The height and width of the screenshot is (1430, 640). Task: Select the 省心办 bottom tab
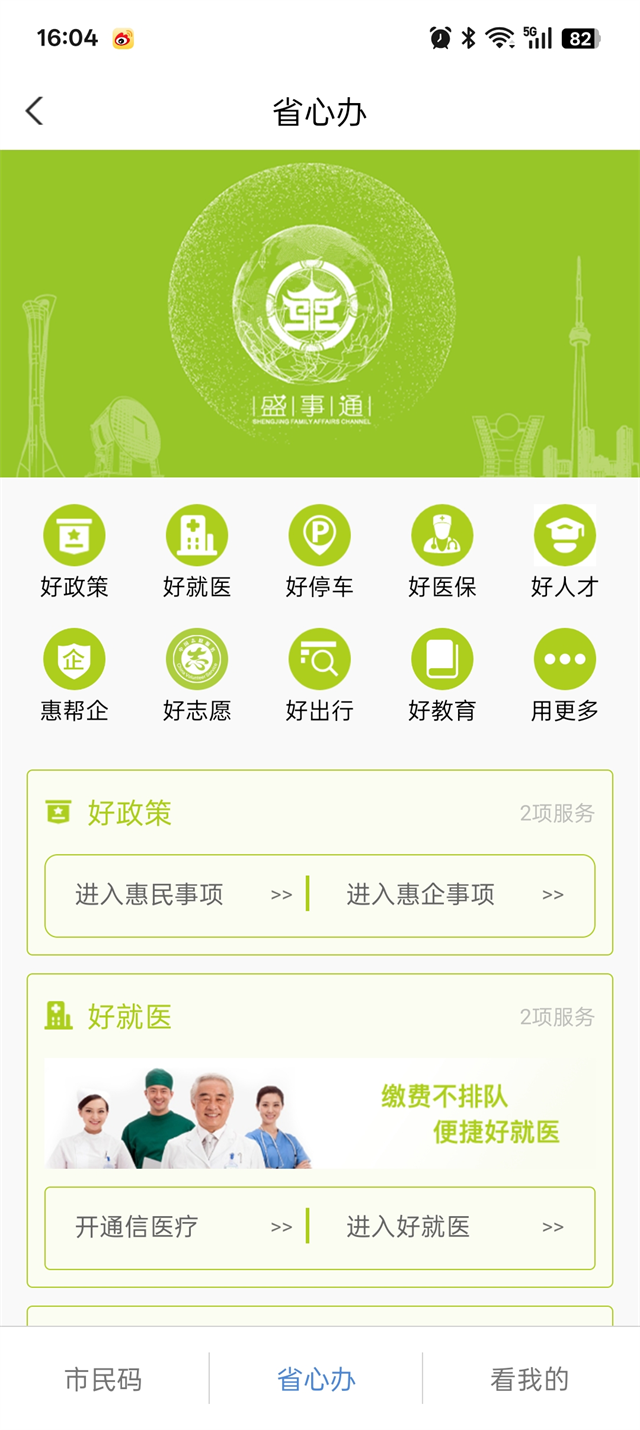pyautogui.click(x=316, y=1380)
